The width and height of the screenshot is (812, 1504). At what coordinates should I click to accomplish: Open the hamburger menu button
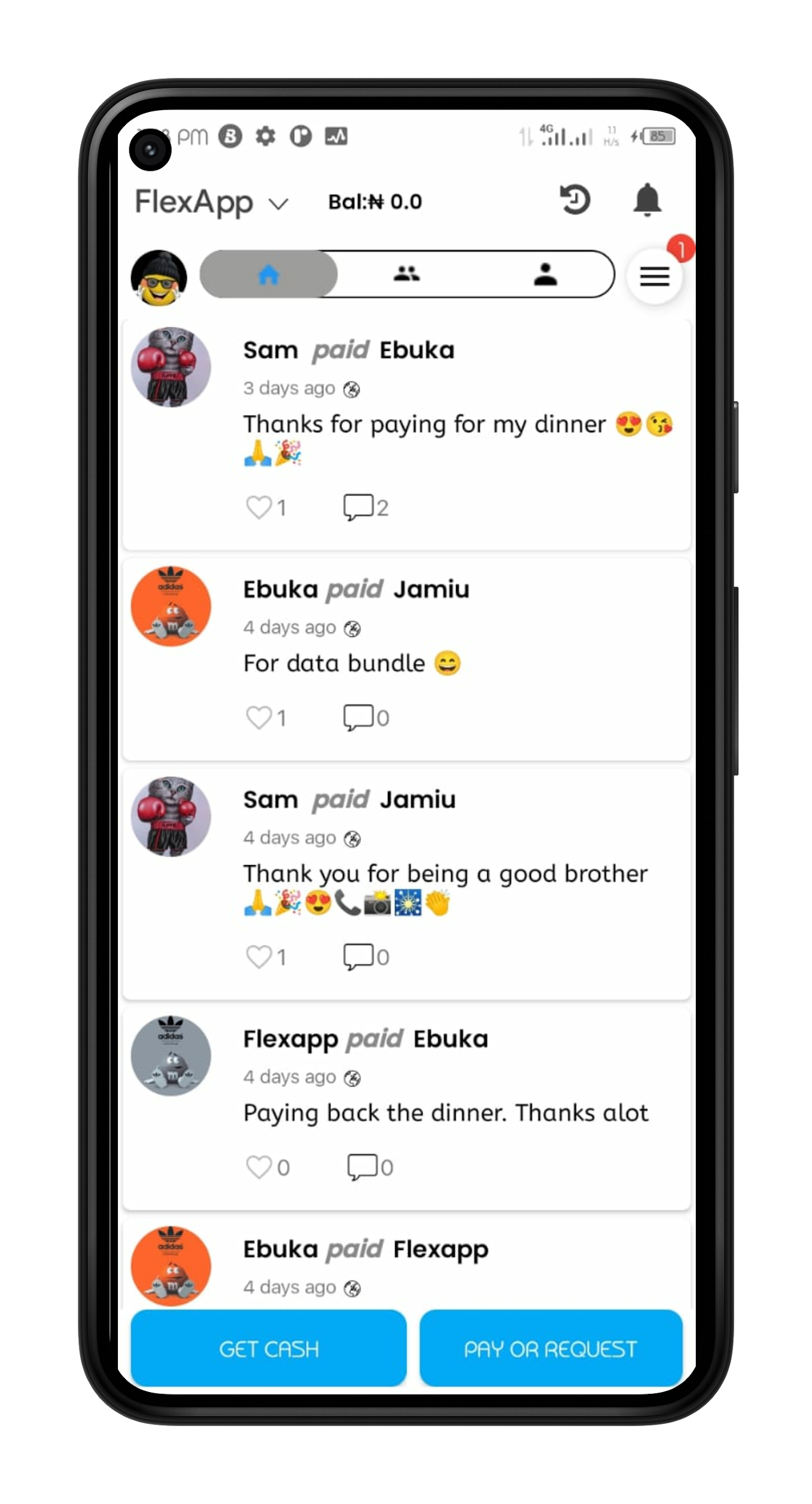(654, 276)
